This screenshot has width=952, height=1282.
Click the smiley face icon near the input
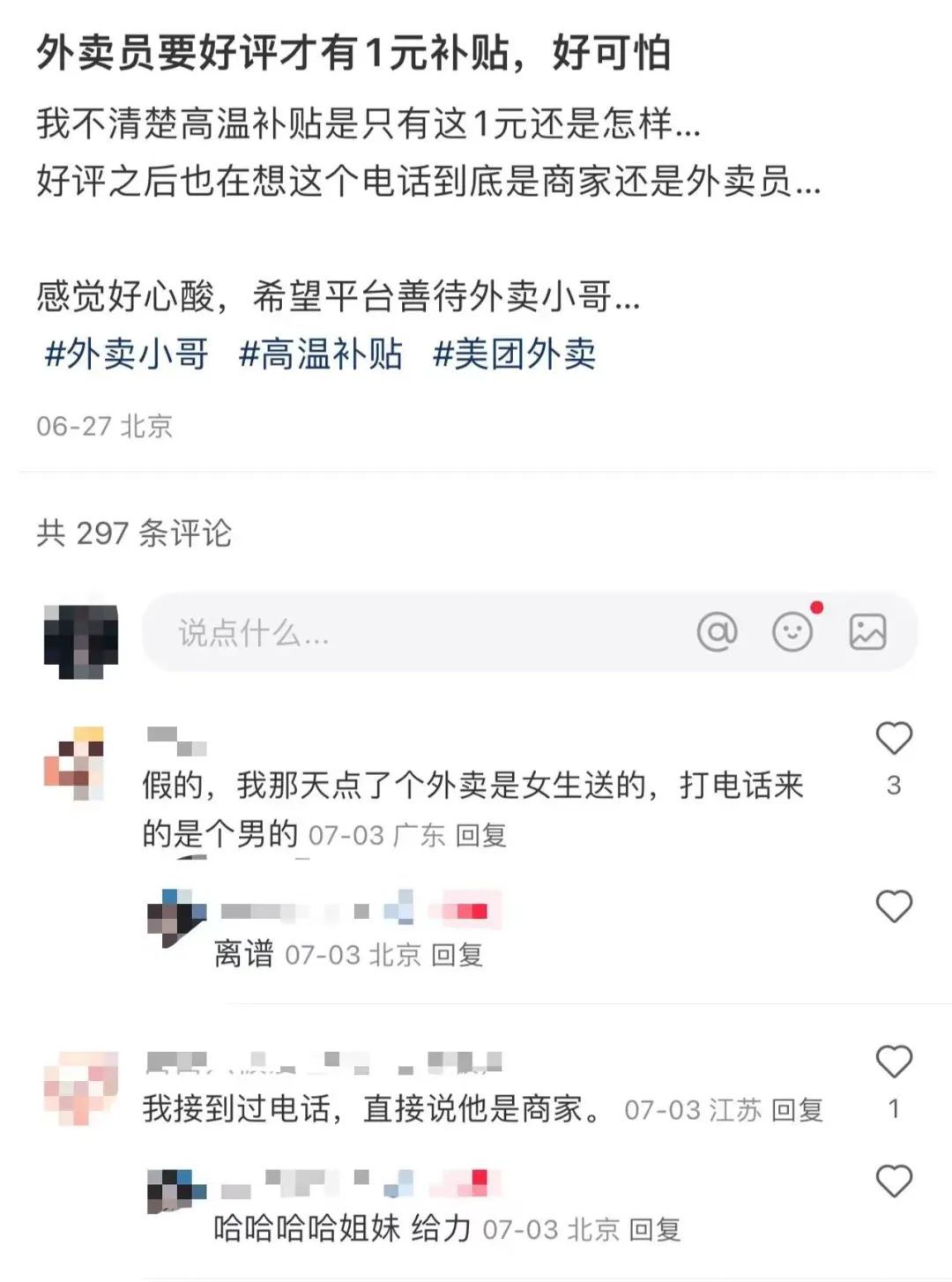792,631
